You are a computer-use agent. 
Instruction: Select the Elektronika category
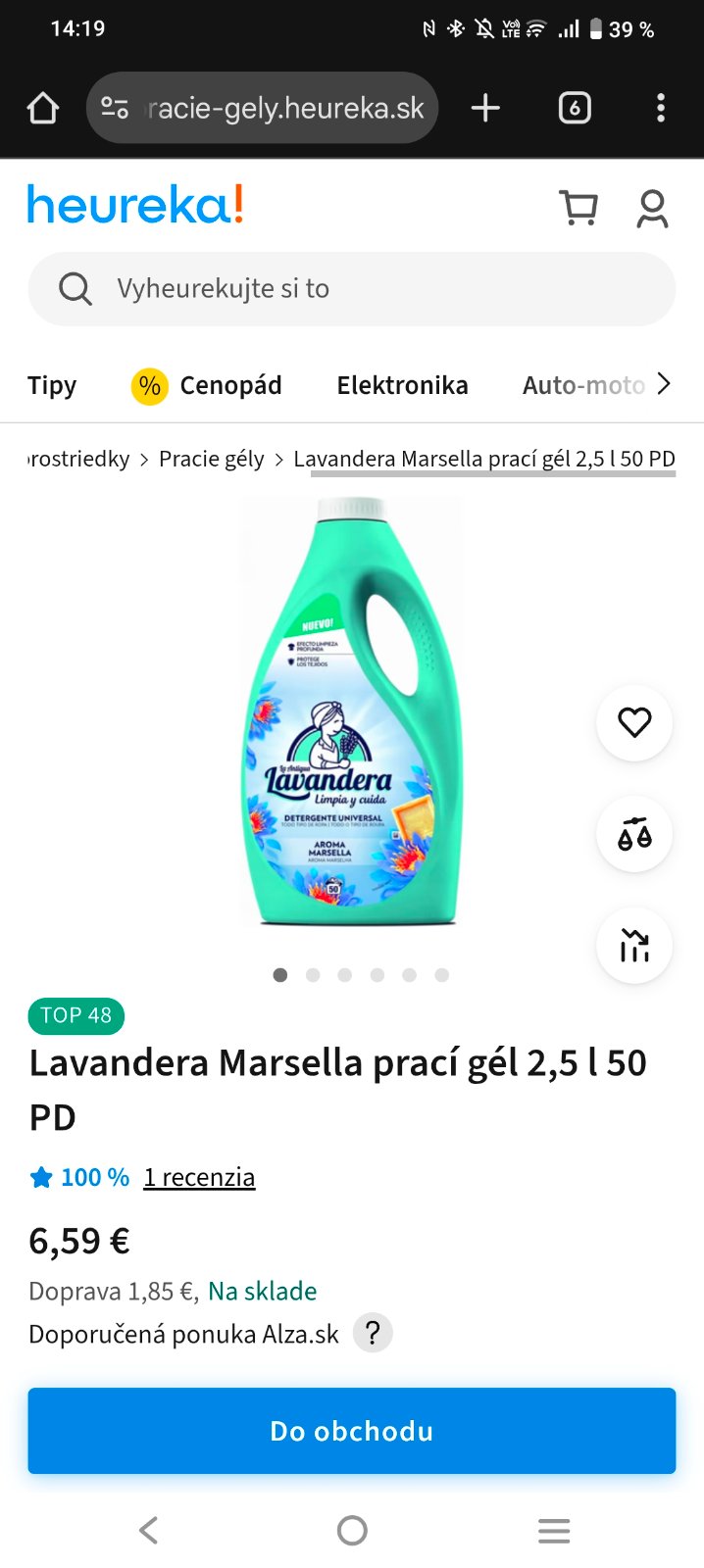tap(402, 385)
